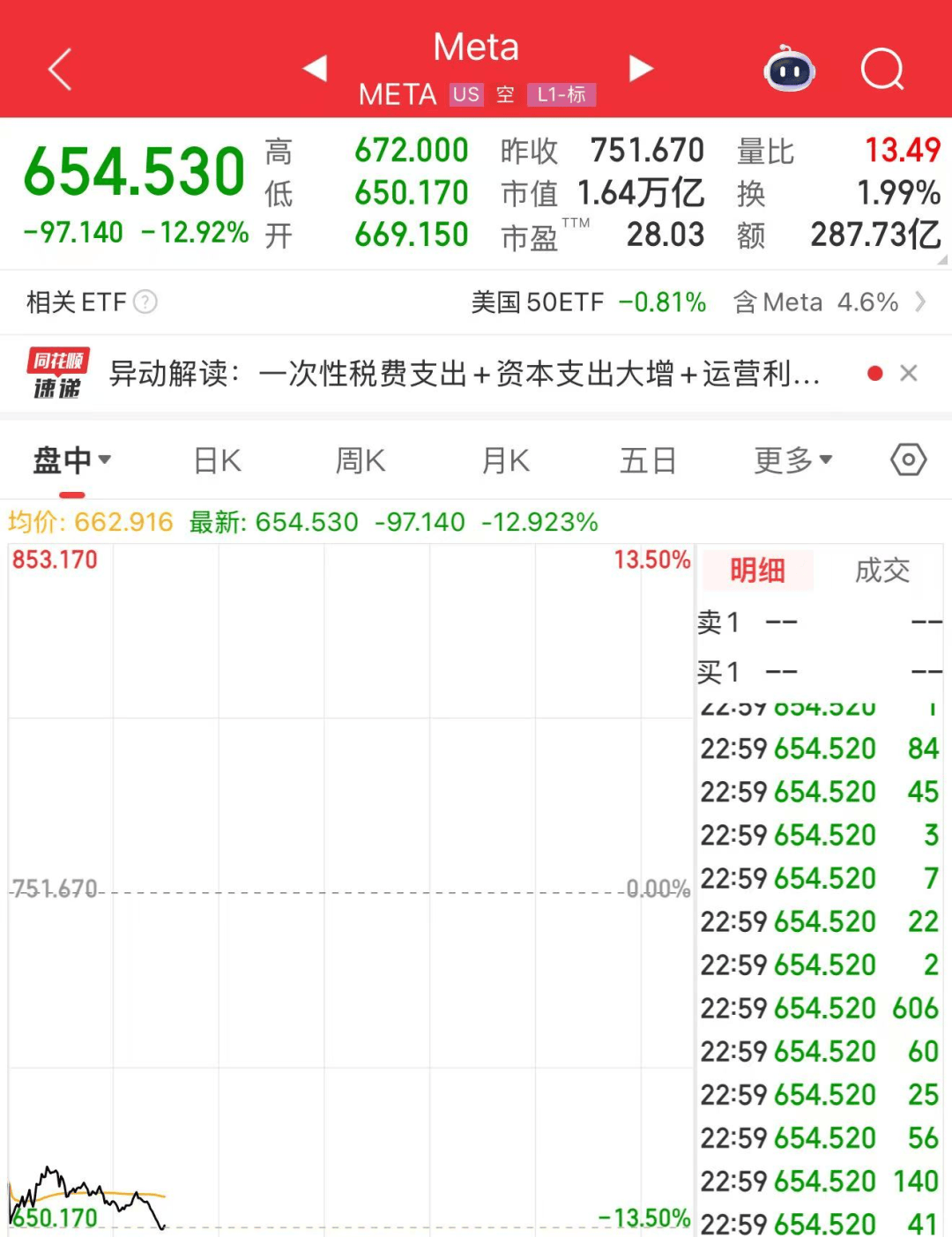Expand the 盘中 dropdown tab
Image resolution: width=952 pixels, height=1237 pixels.
coord(72,460)
